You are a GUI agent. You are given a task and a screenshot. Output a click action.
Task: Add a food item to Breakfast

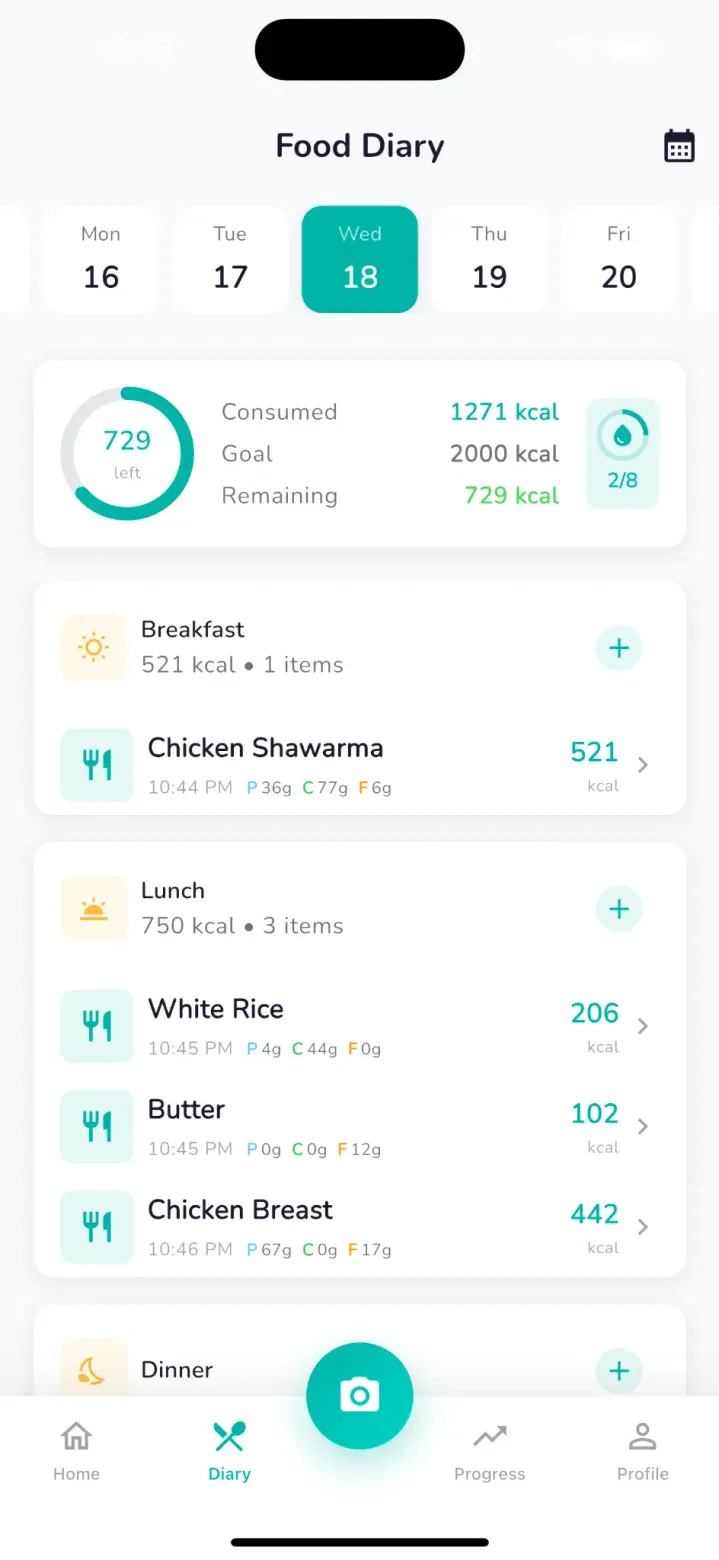pyautogui.click(x=619, y=648)
